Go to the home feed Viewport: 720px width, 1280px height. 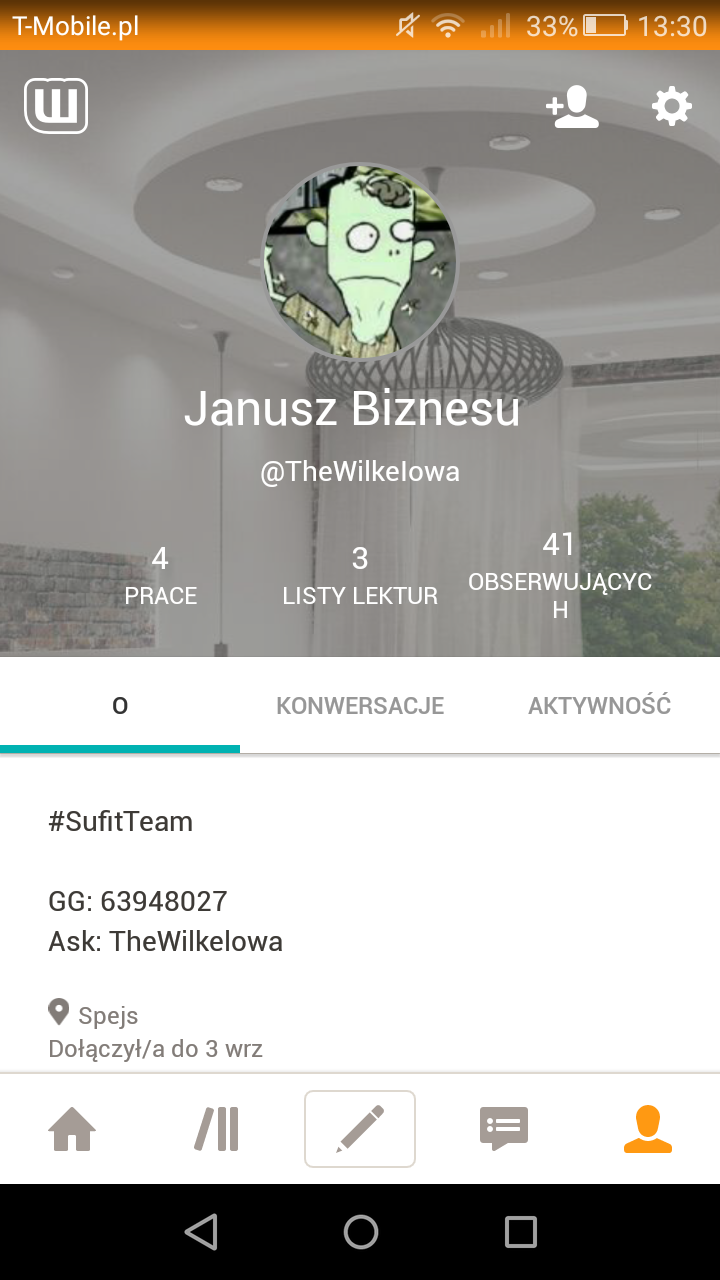click(72, 1129)
